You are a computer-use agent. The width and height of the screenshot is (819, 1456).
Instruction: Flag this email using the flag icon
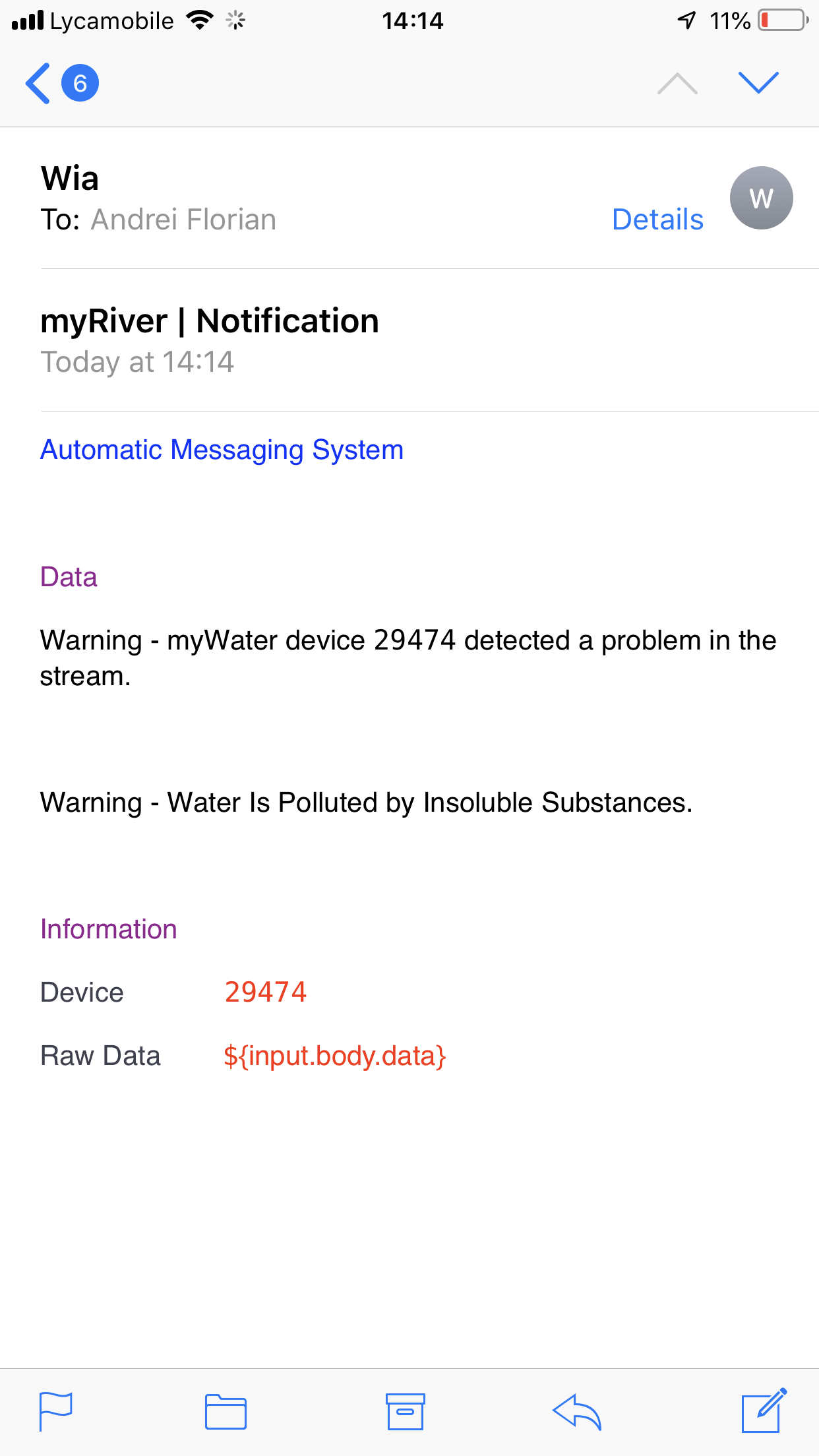[x=57, y=1411]
